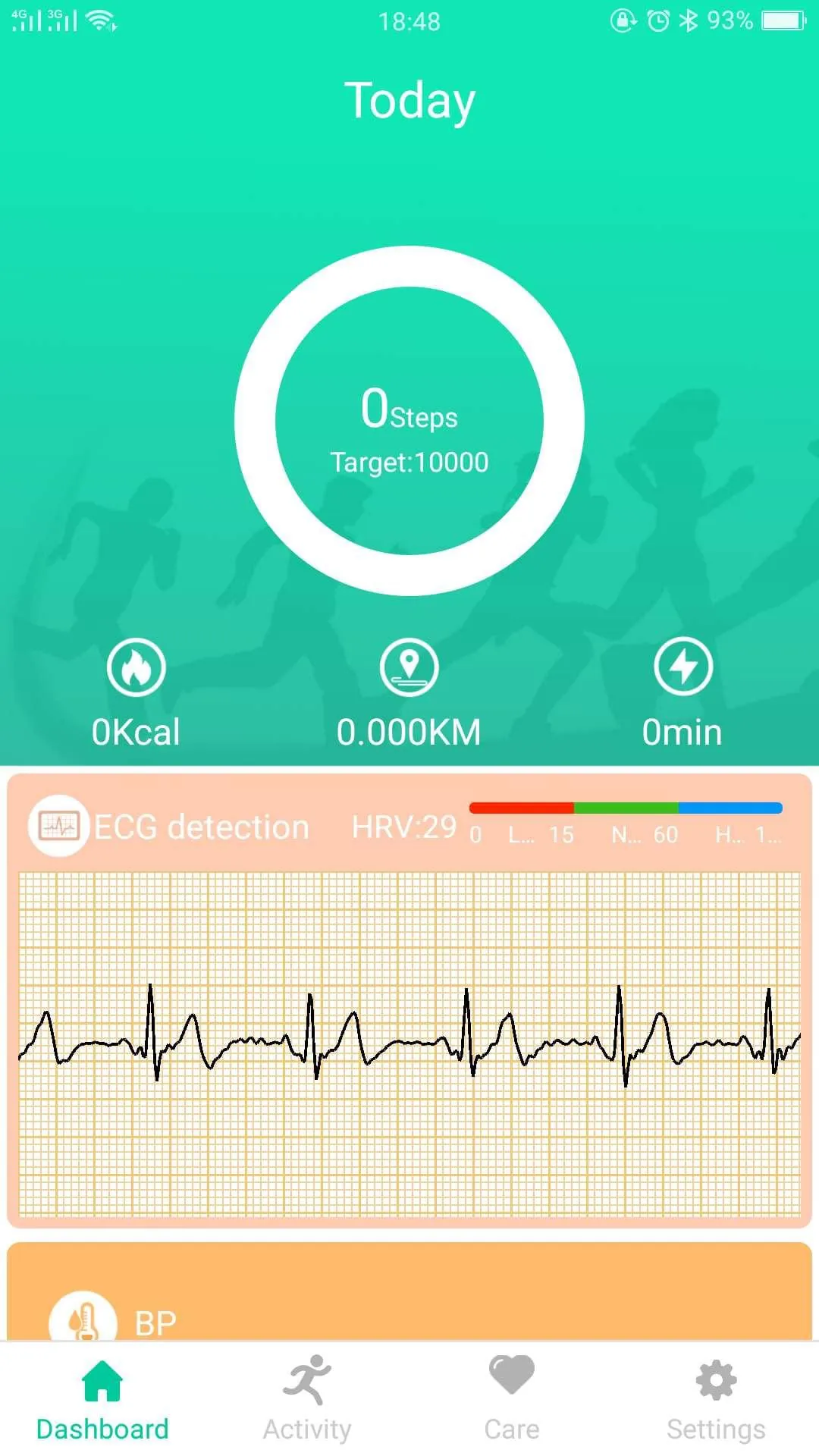Click the Target:10000 text
This screenshot has height=1456, width=819.
[409, 462]
